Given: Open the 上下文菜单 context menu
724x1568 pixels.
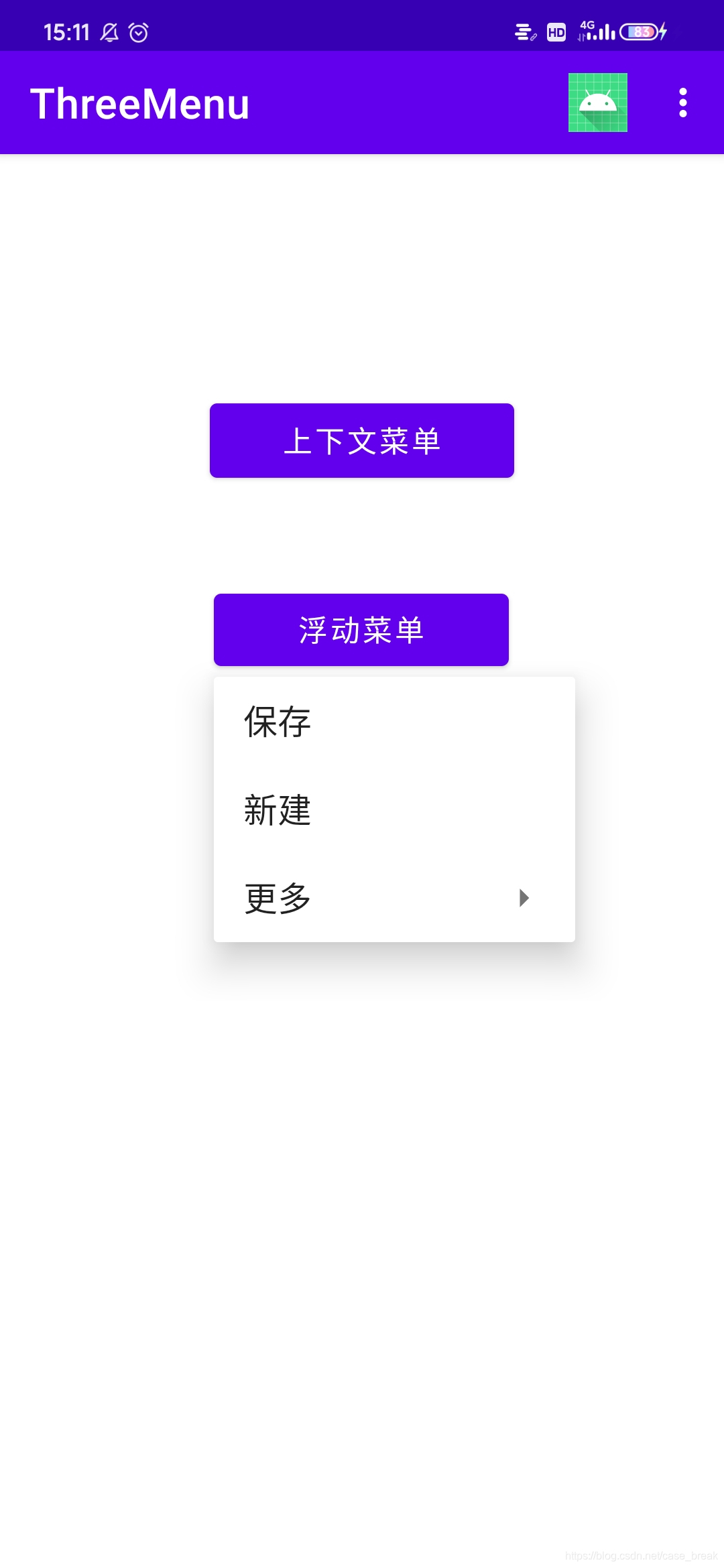Looking at the screenshot, I should (x=361, y=440).
